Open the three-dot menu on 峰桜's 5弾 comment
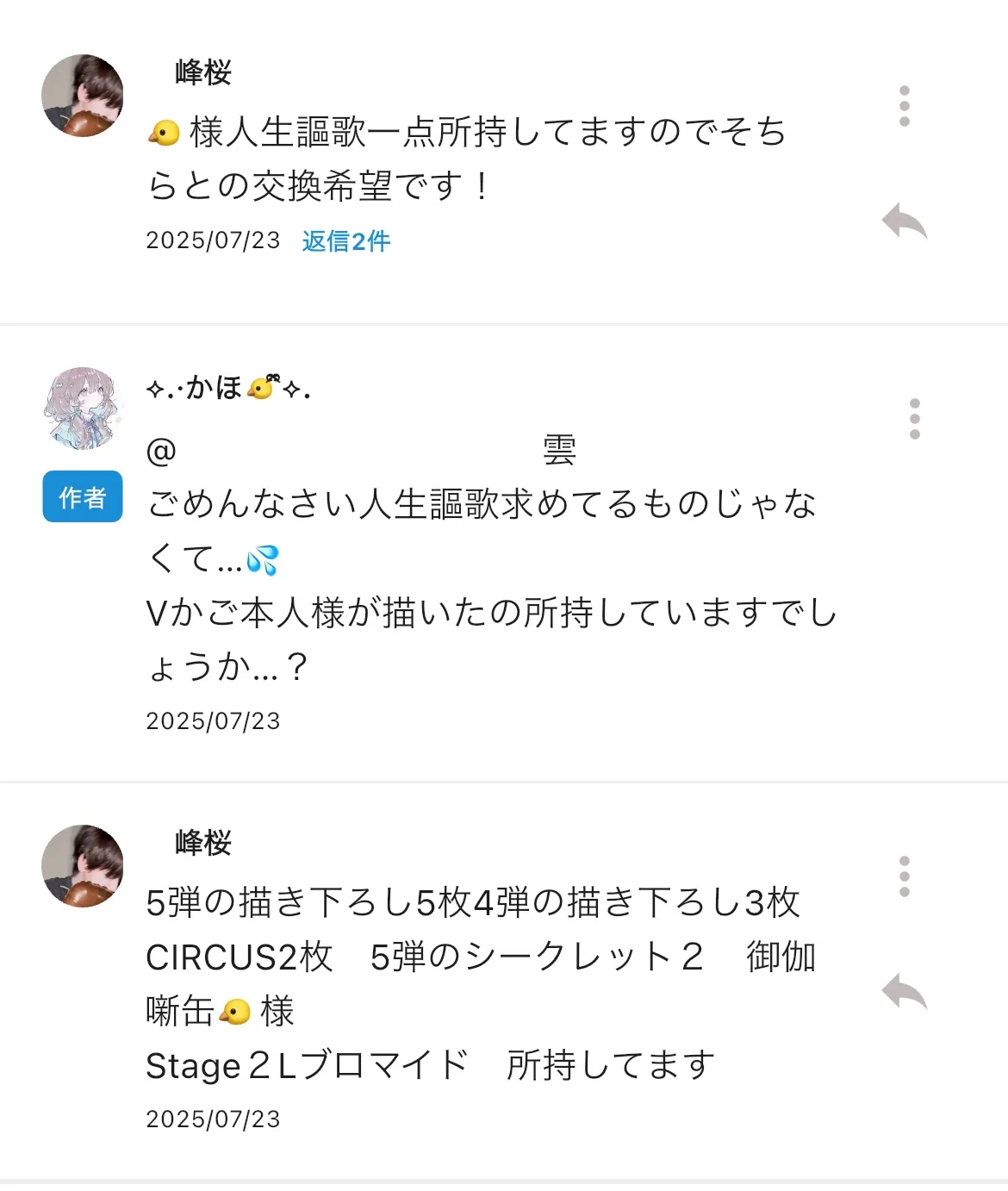 [904, 876]
